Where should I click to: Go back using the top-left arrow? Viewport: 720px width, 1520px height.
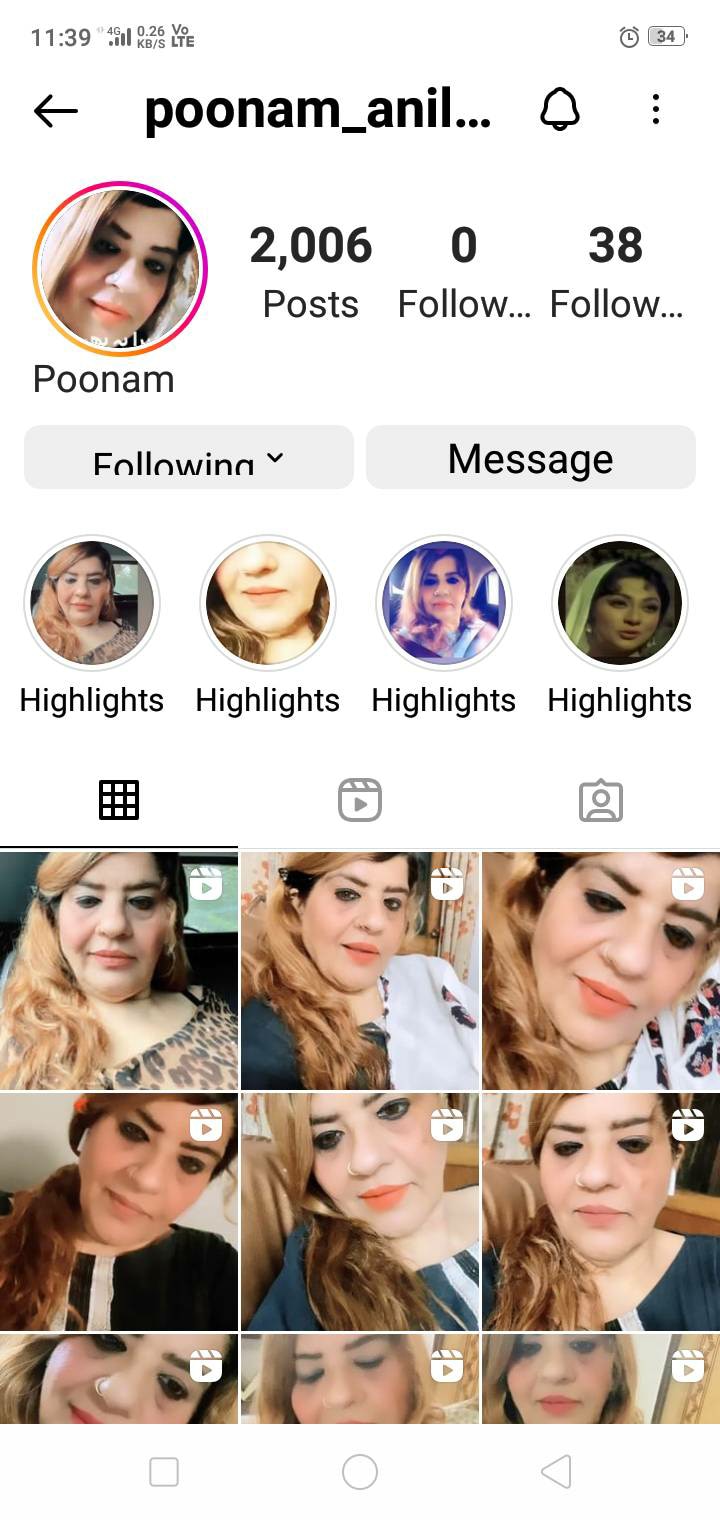pos(55,111)
